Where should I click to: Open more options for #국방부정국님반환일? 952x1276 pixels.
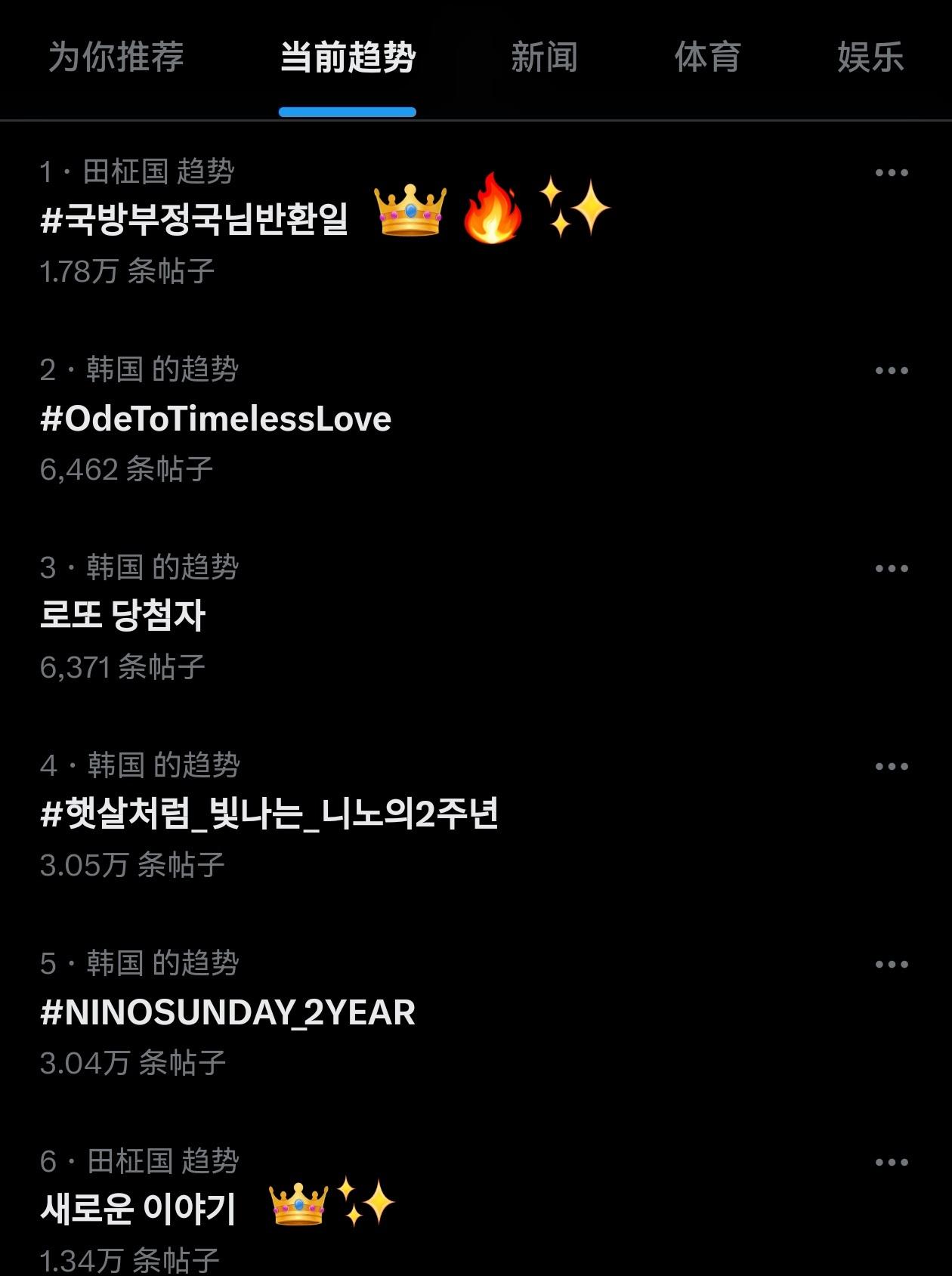(x=892, y=173)
